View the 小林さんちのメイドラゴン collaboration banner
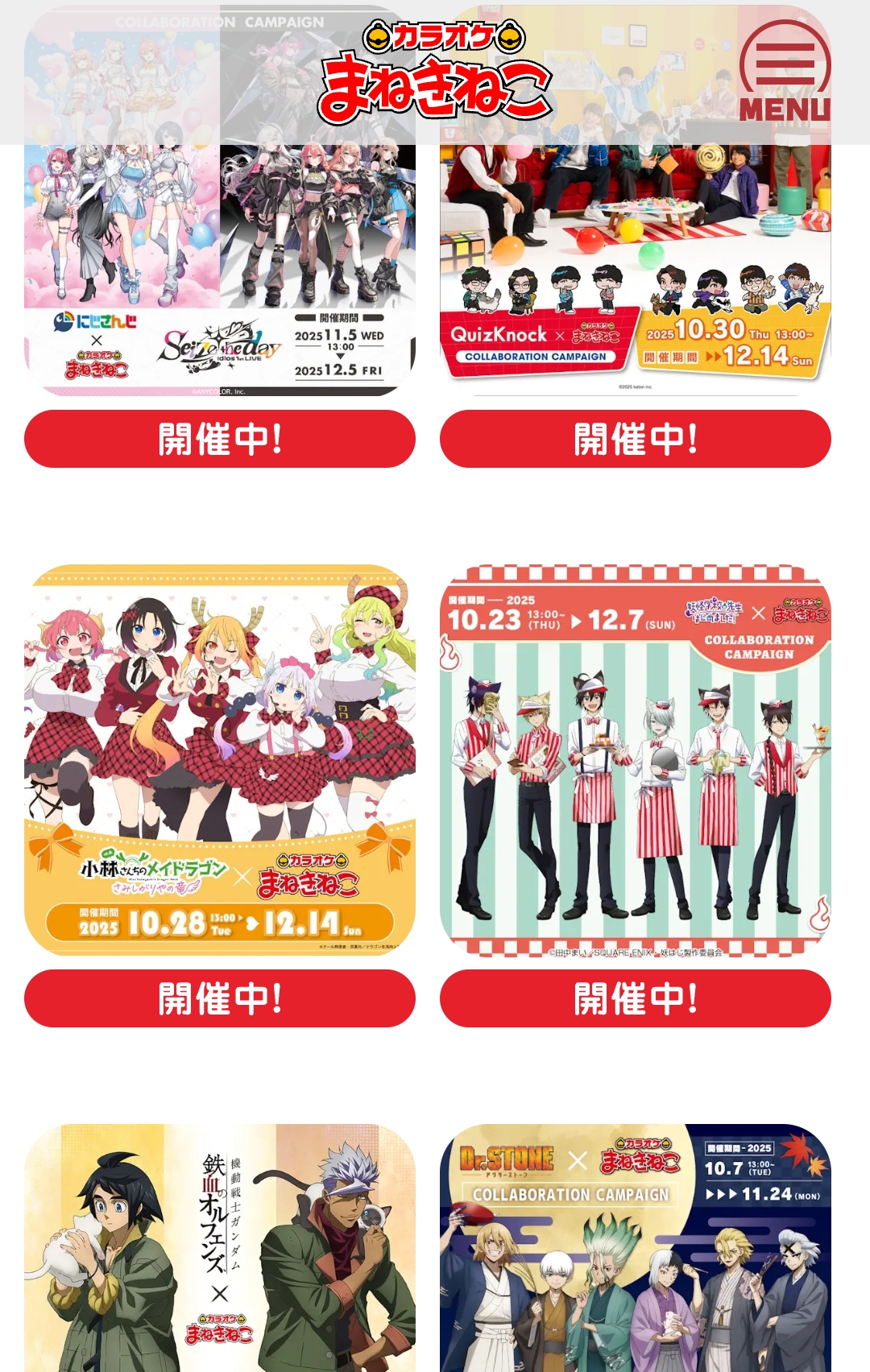The image size is (870, 1372). [220, 759]
